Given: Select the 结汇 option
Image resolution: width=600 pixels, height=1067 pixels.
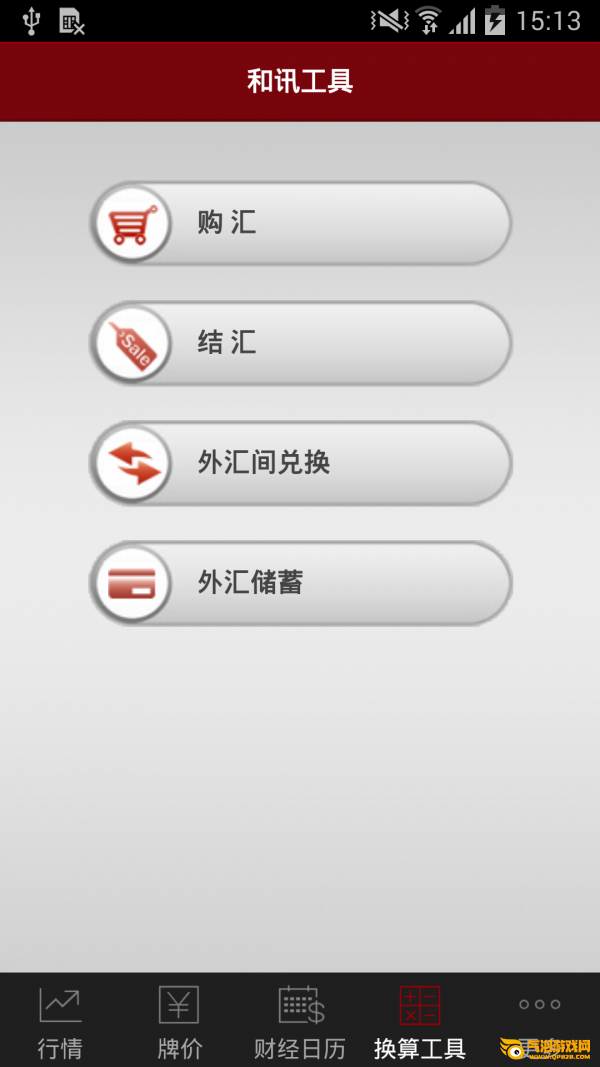Looking at the screenshot, I should point(300,343).
